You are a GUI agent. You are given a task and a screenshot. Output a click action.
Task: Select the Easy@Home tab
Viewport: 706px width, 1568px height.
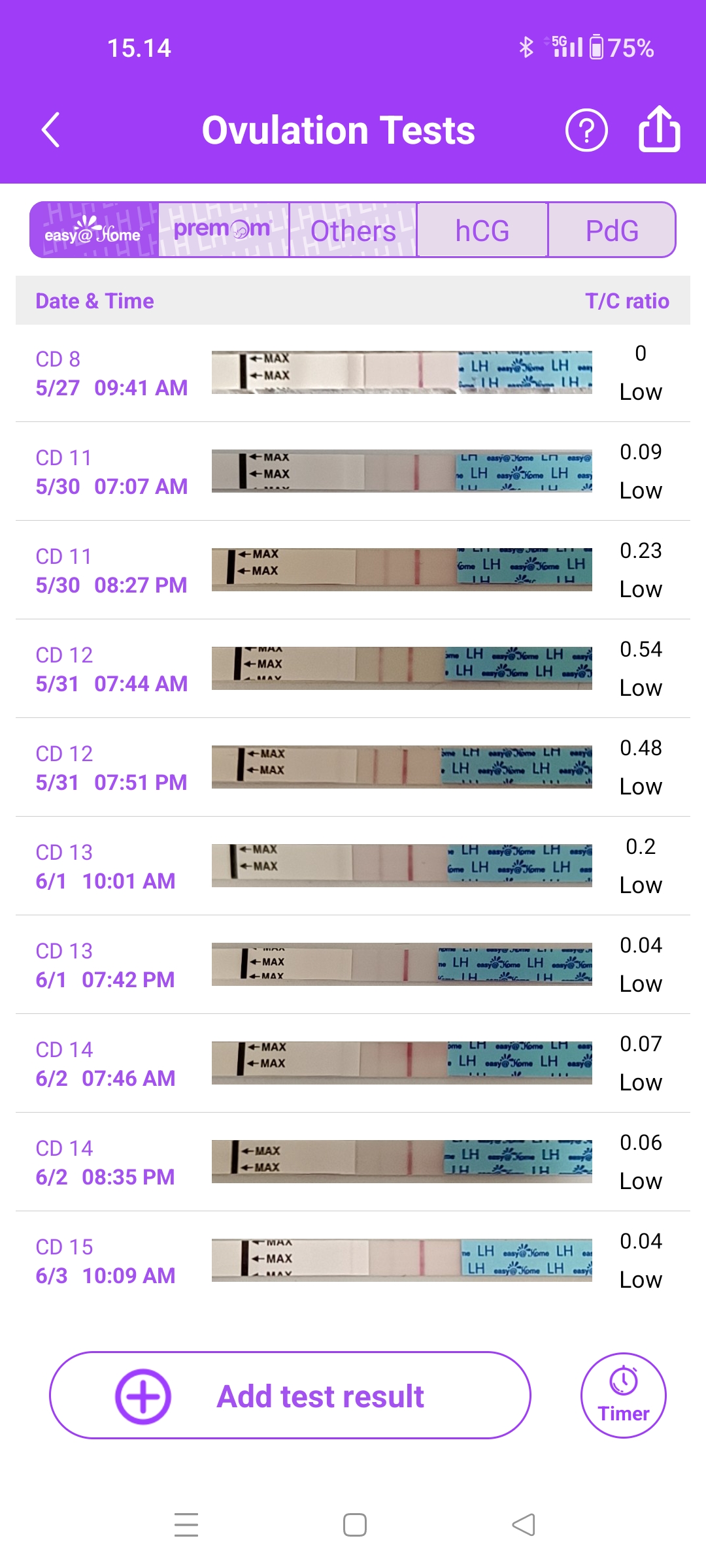click(94, 231)
